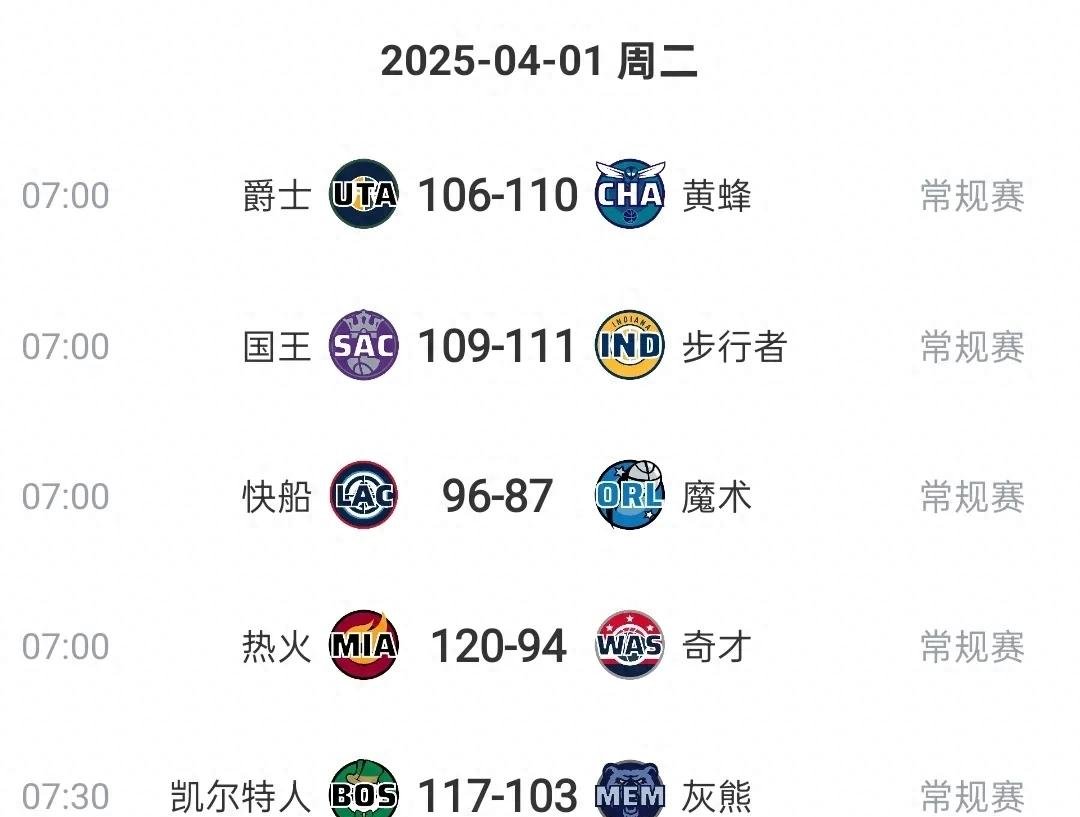
Task: View the Kings vs Pacers 109-111 matchup
Action: pos(497,347)
